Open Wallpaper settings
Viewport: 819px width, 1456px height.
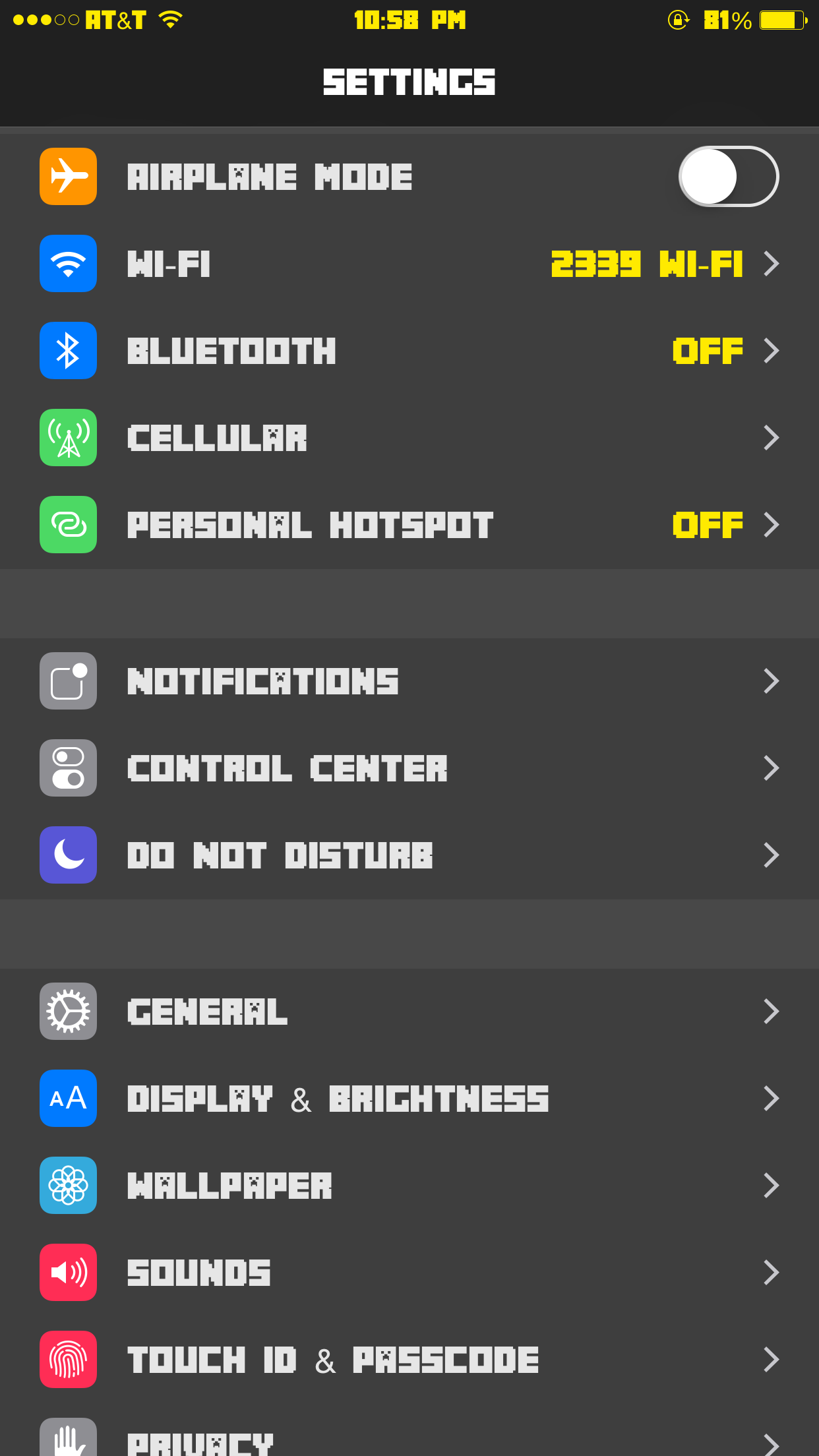click(x=409, y=1186)
